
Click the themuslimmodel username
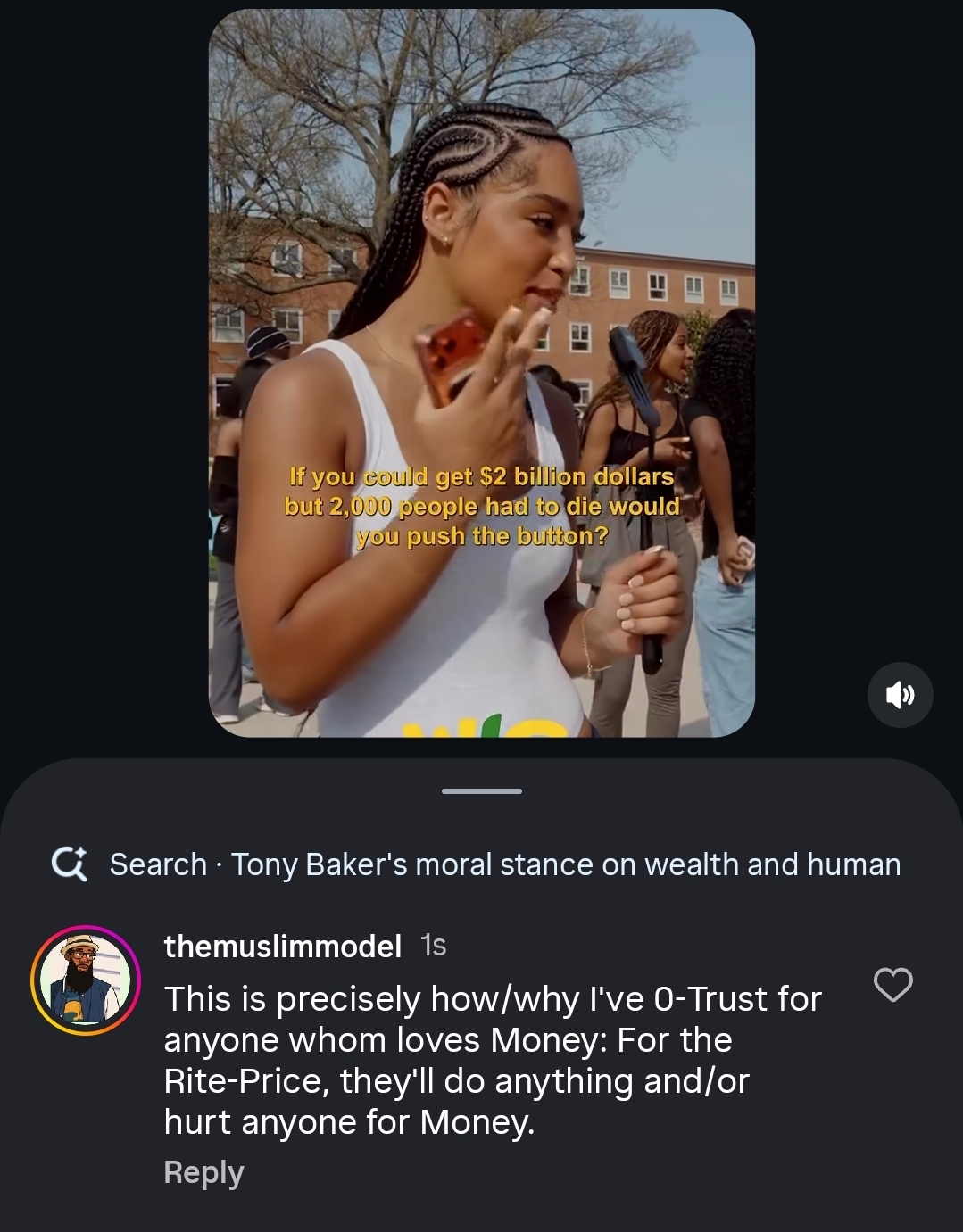(x=280, y=947)
